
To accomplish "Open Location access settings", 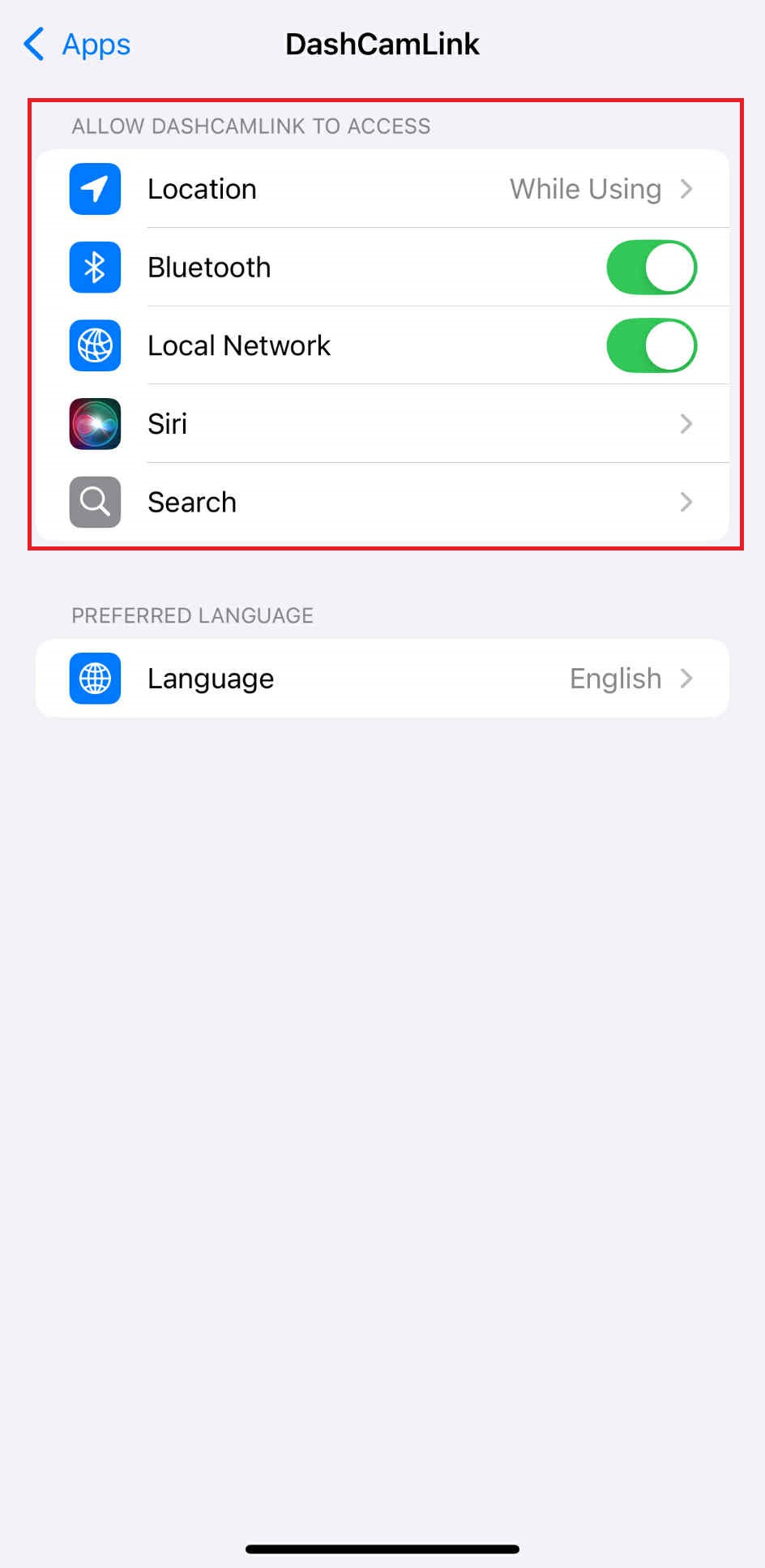I will coord(382,189).
